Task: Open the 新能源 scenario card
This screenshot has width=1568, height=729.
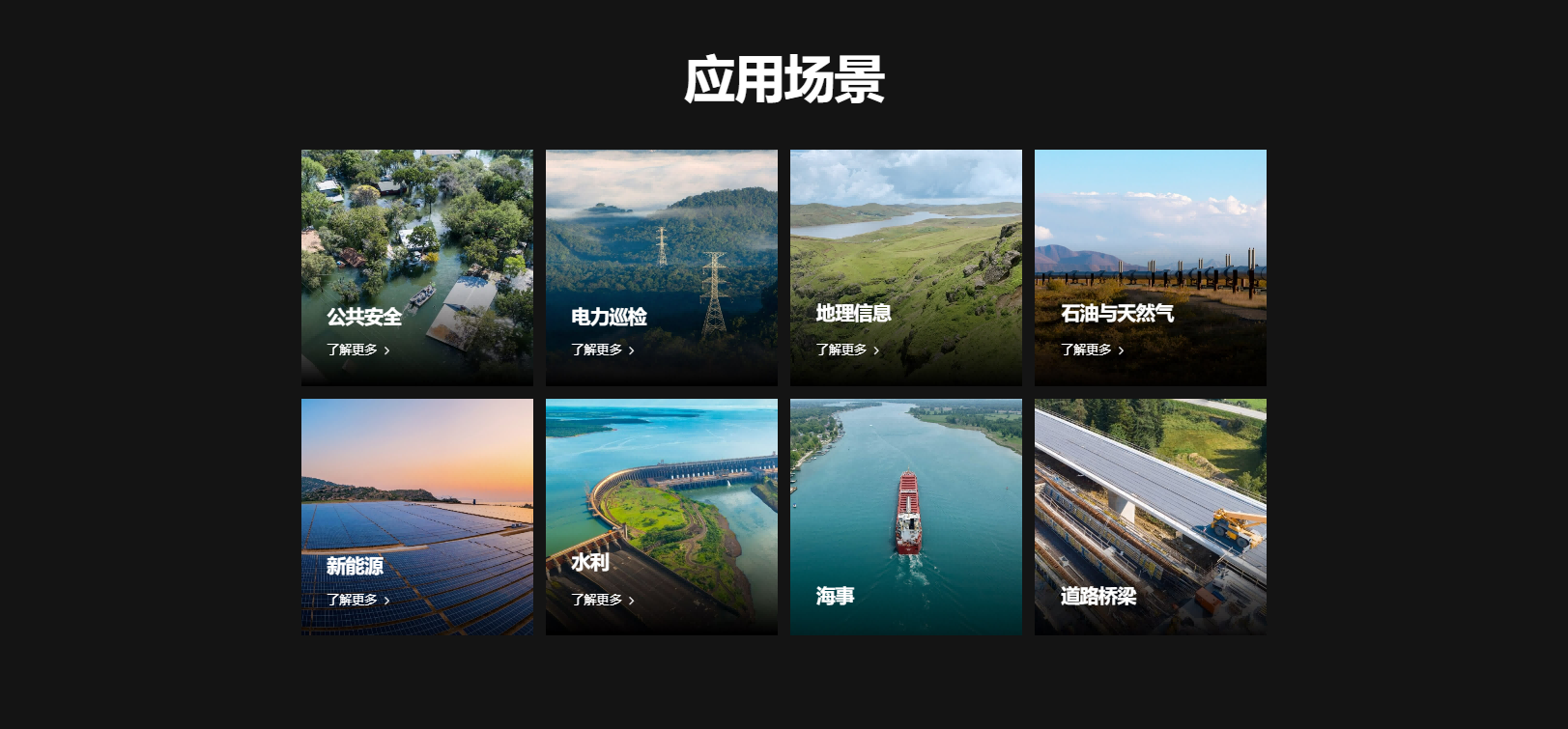Action: 416,517
